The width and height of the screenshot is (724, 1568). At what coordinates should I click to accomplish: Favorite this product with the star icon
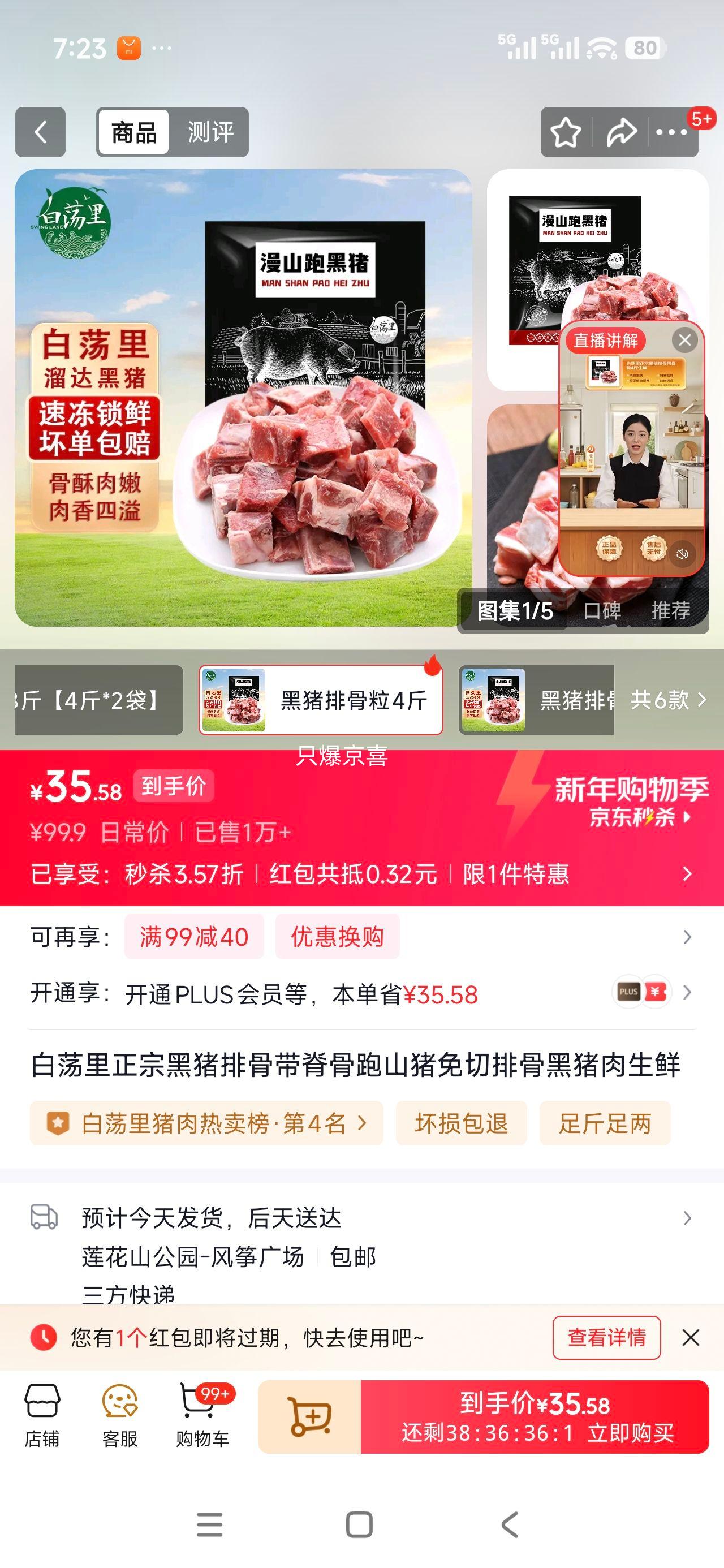[566, 132]
